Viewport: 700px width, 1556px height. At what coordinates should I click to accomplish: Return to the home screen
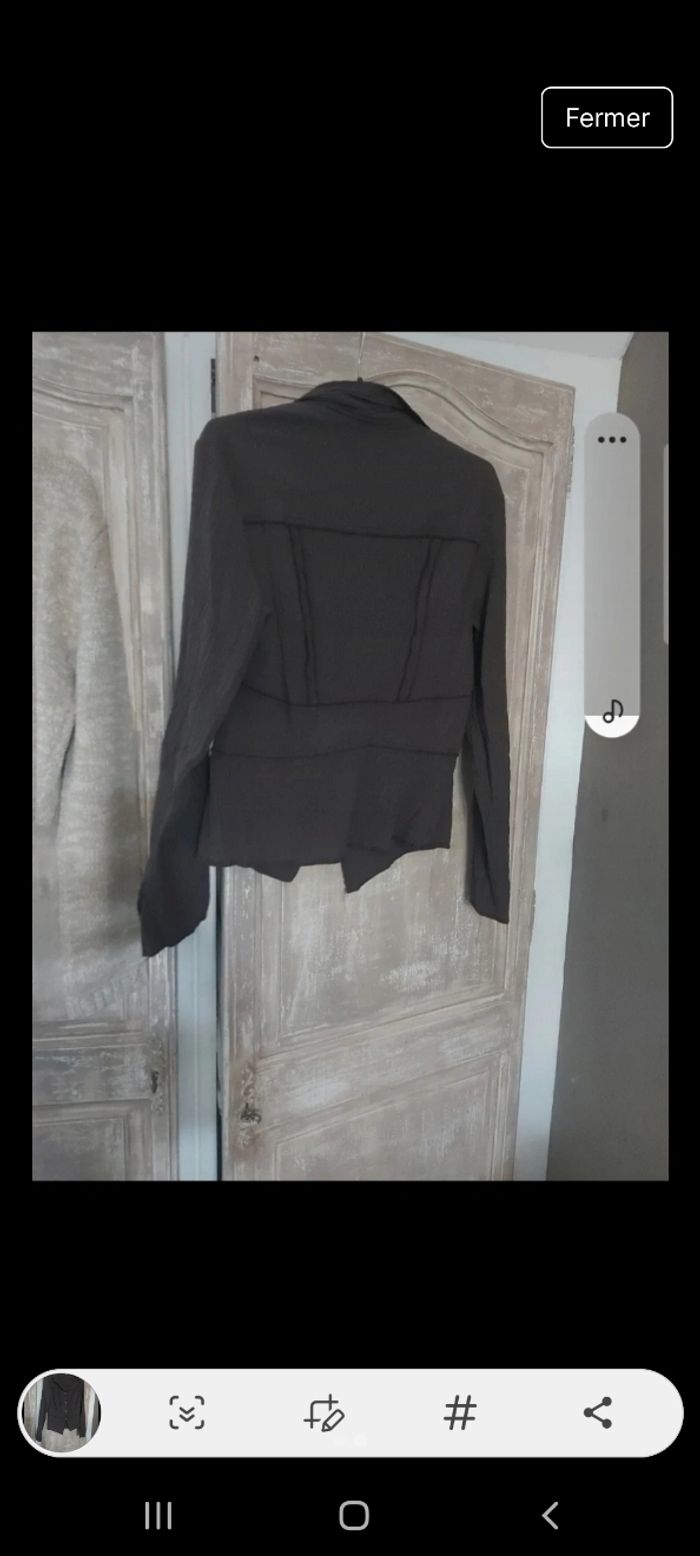pyautogui.click(x=354, y=1515)
